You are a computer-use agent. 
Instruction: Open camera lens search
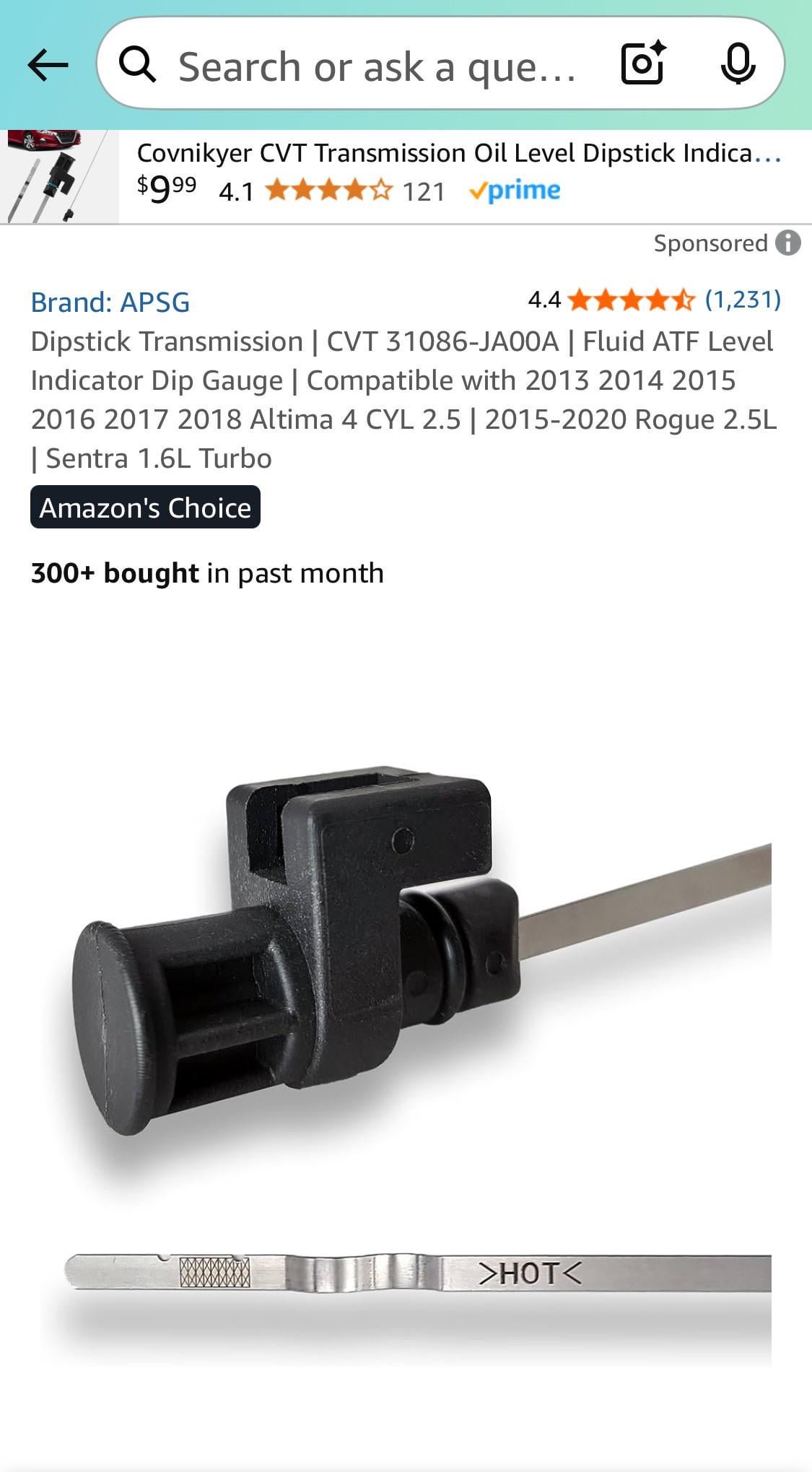pos(642,64)
